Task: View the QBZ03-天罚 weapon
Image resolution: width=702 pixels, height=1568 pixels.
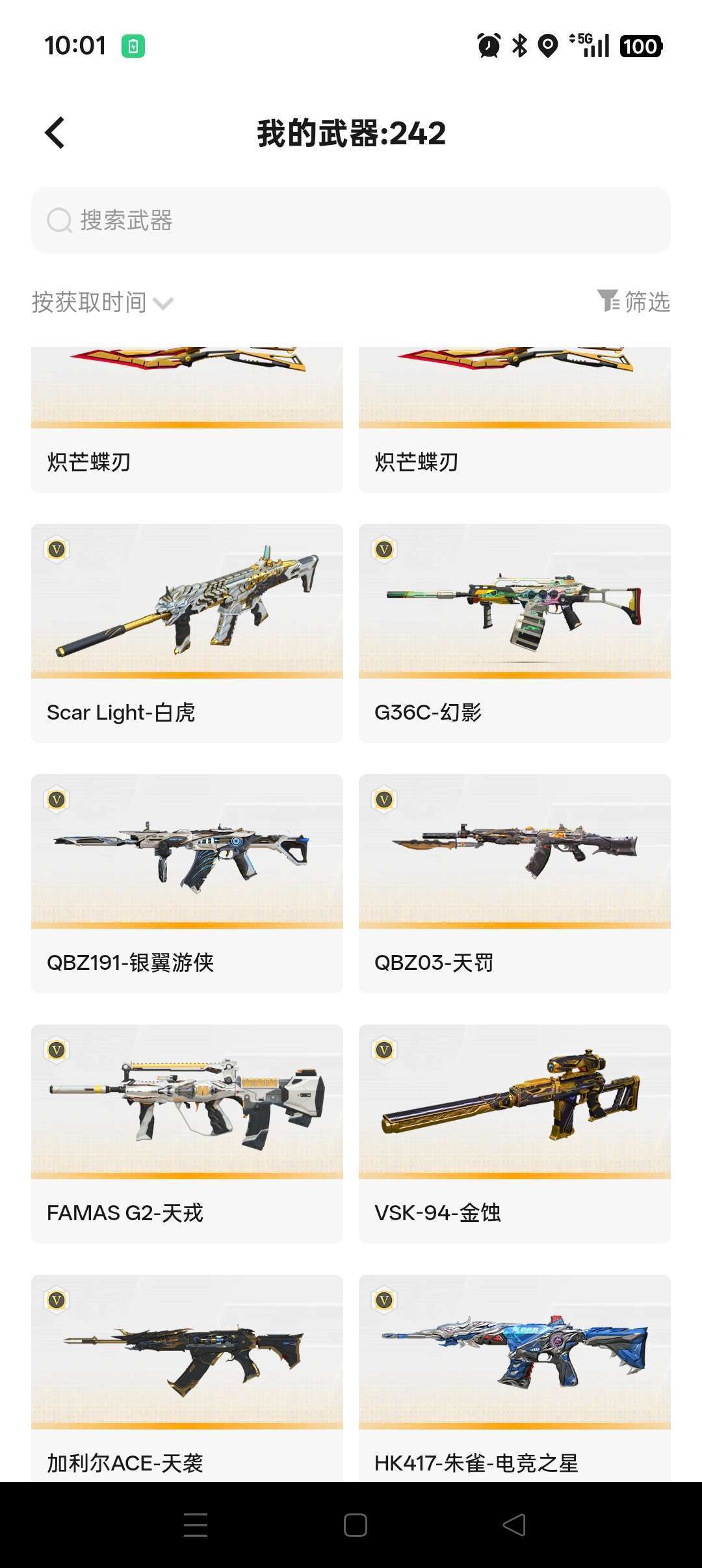Action: point(515,883)
